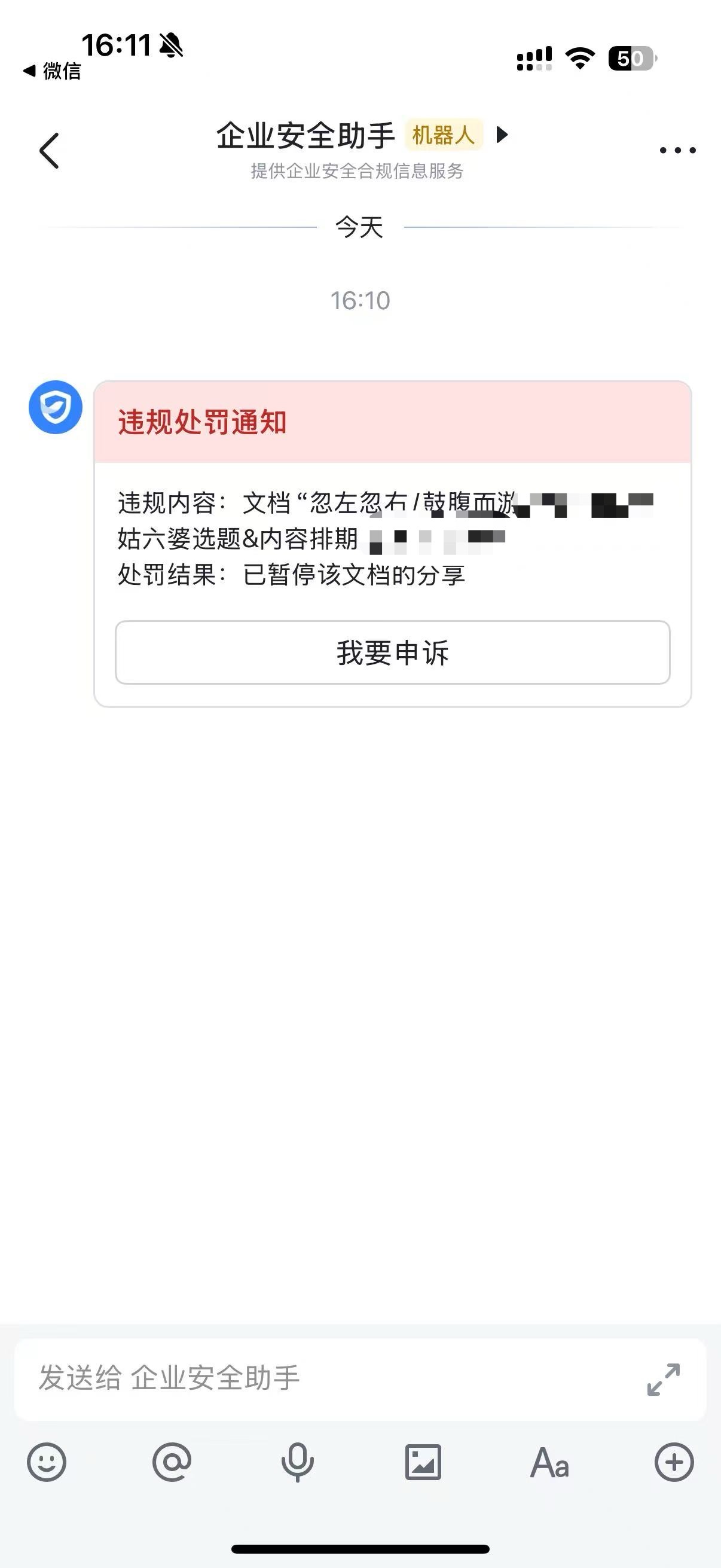Tap the @ mention icon

172,1462
